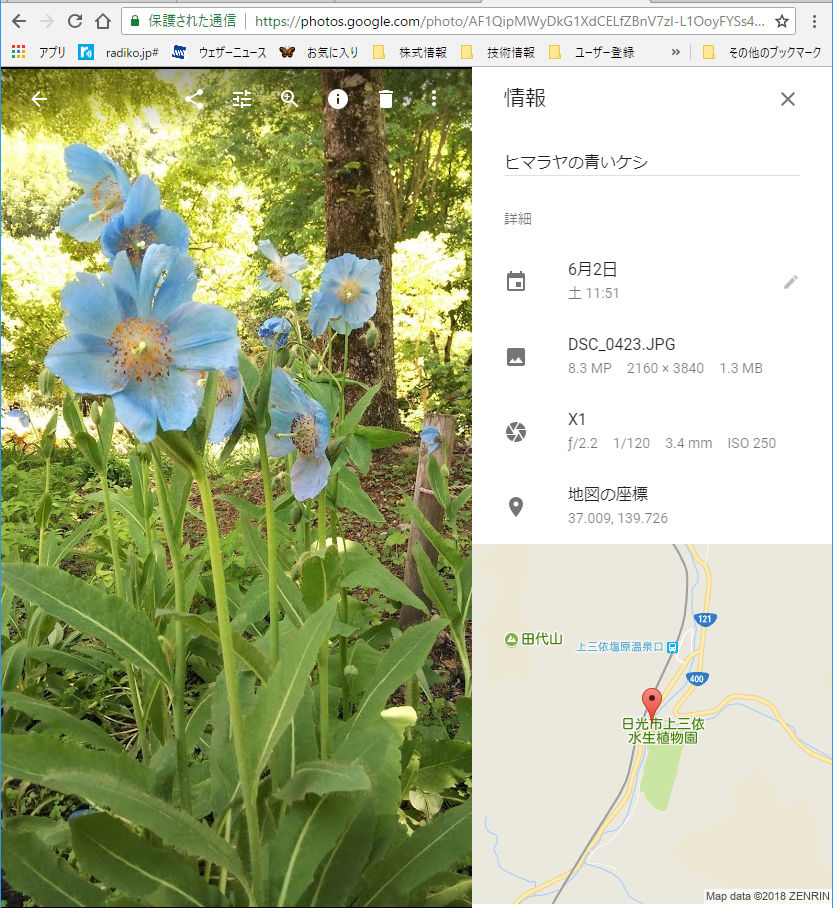Viewport: 833px width, 908px height.
Task: Toggle the info panel icon
Action: [x=338, y=99]
